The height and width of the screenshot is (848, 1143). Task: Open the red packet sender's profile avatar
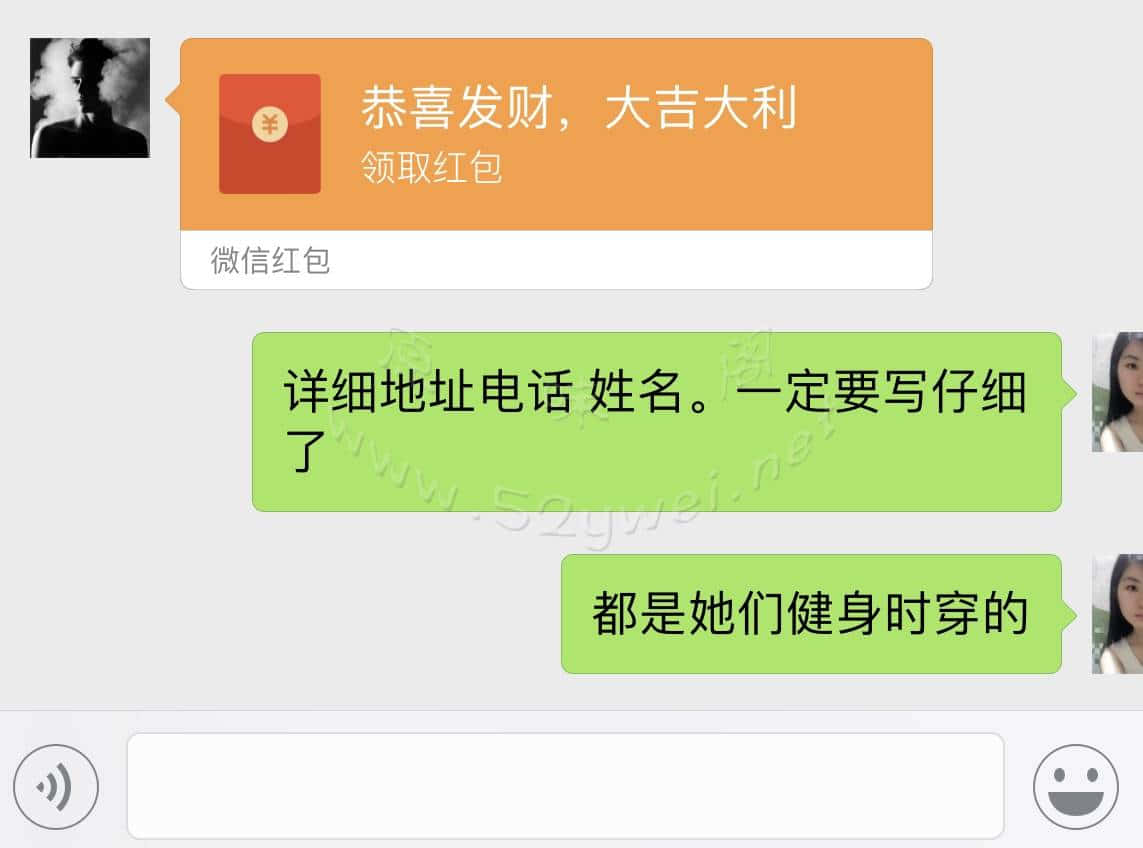pyautogui.click(x=90, y=98)
